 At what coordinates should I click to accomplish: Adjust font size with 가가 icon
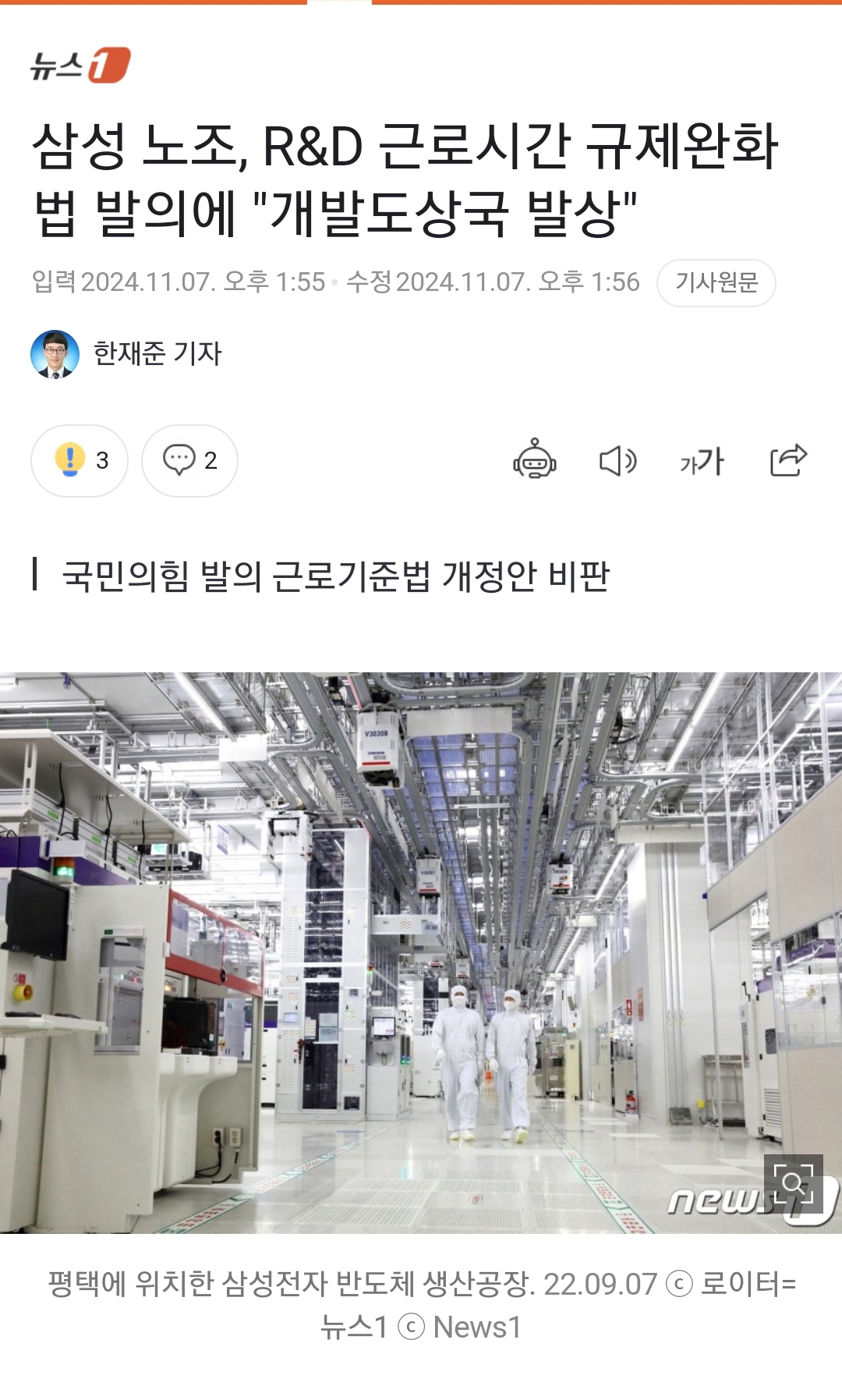[x=702, y=461]
